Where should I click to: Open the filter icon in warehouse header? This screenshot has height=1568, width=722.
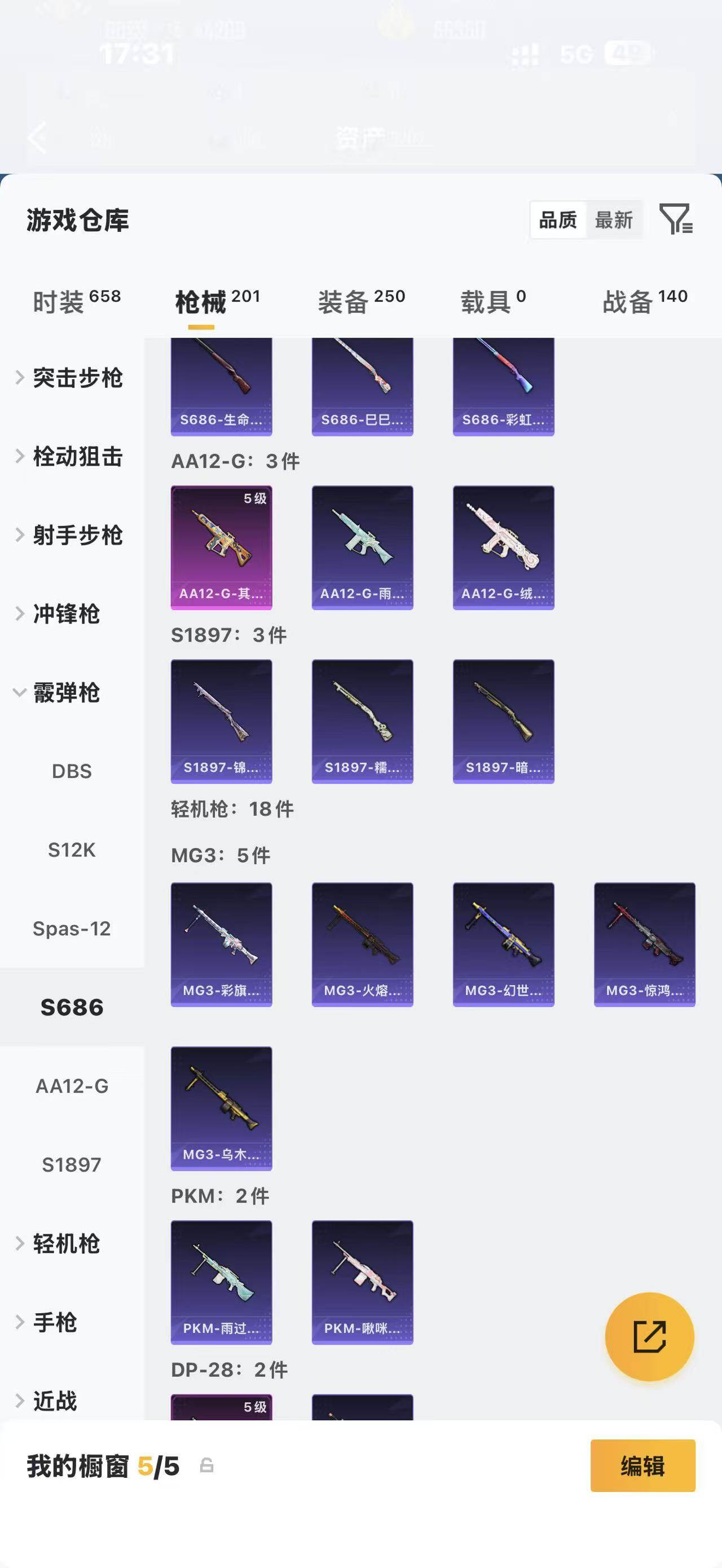[x=676, y=219]
